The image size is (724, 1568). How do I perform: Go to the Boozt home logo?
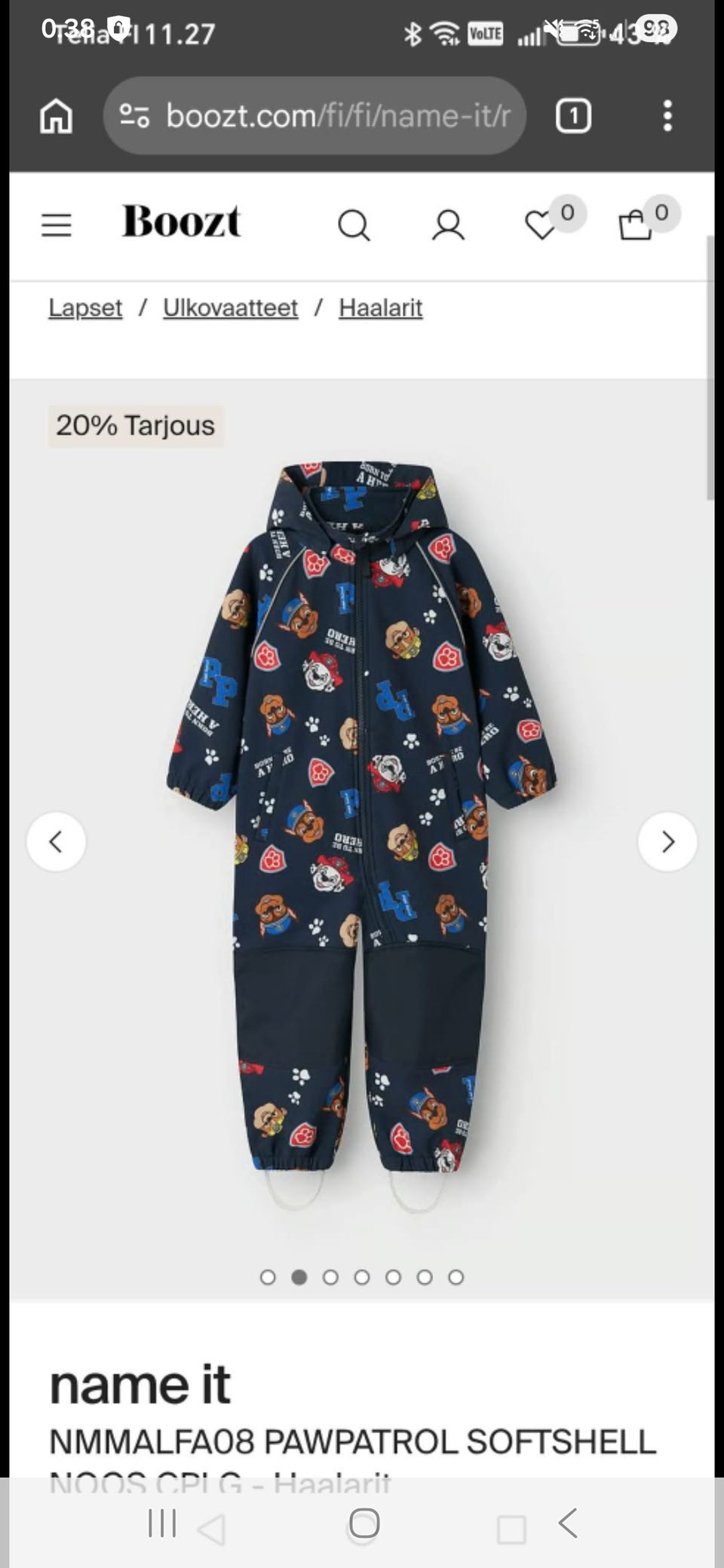click(181, 222)
